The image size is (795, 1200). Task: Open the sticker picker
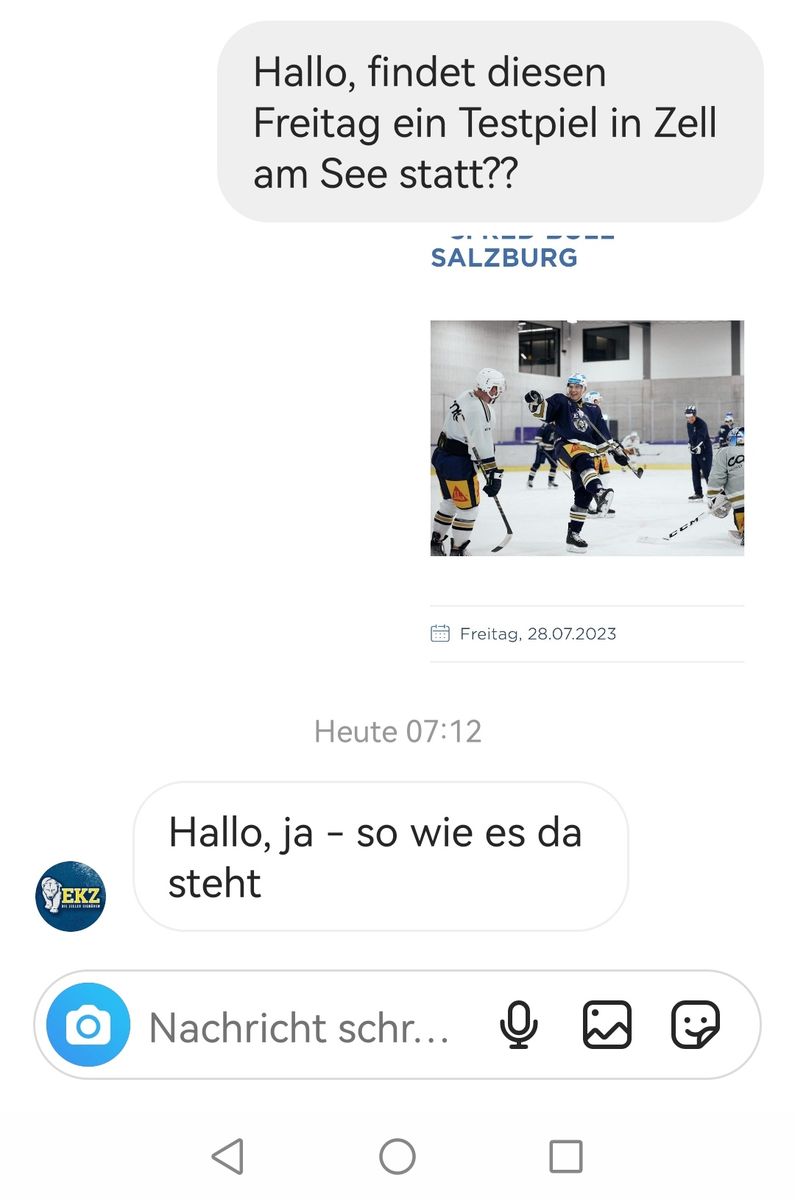click(x=695, y=1025)
